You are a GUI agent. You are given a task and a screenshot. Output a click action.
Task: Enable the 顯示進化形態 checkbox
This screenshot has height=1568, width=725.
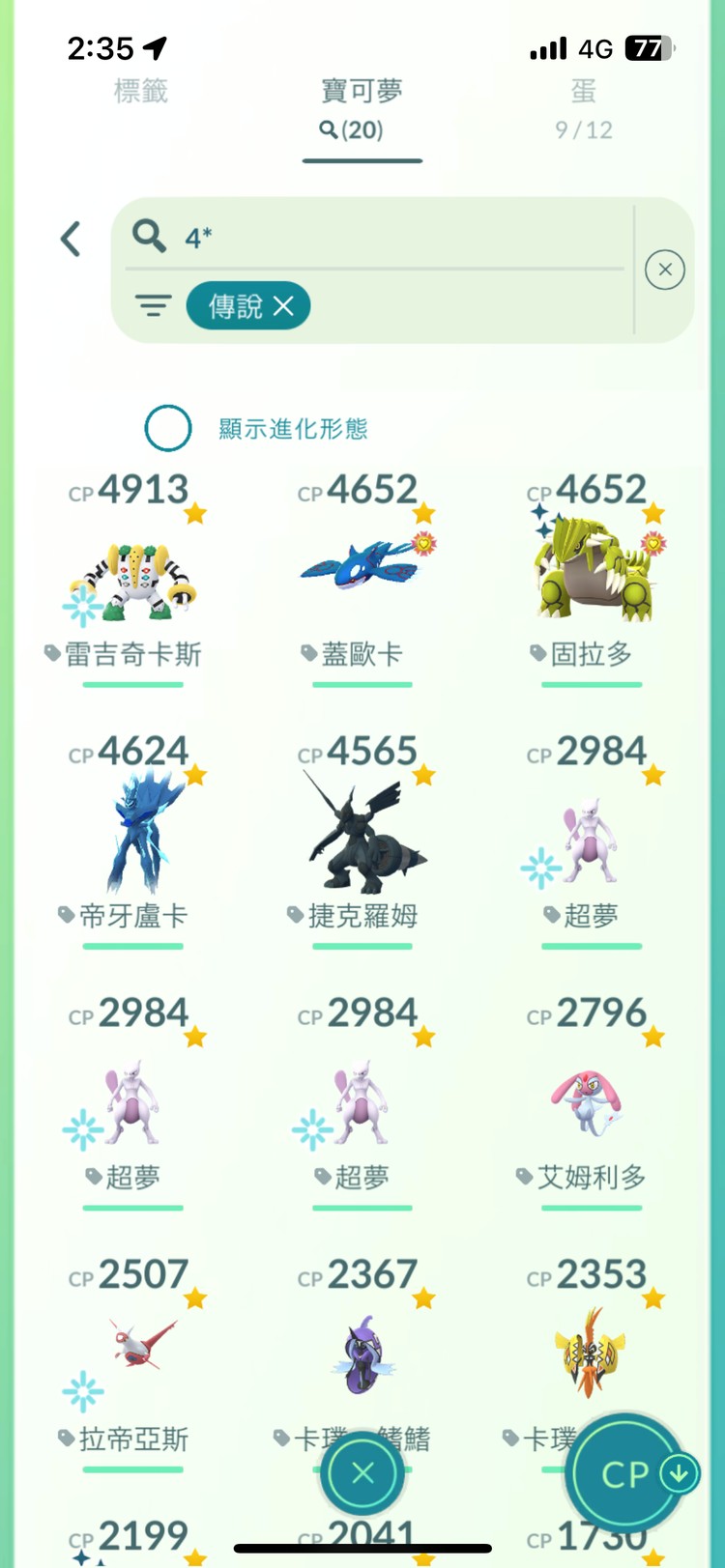point(168,428)
